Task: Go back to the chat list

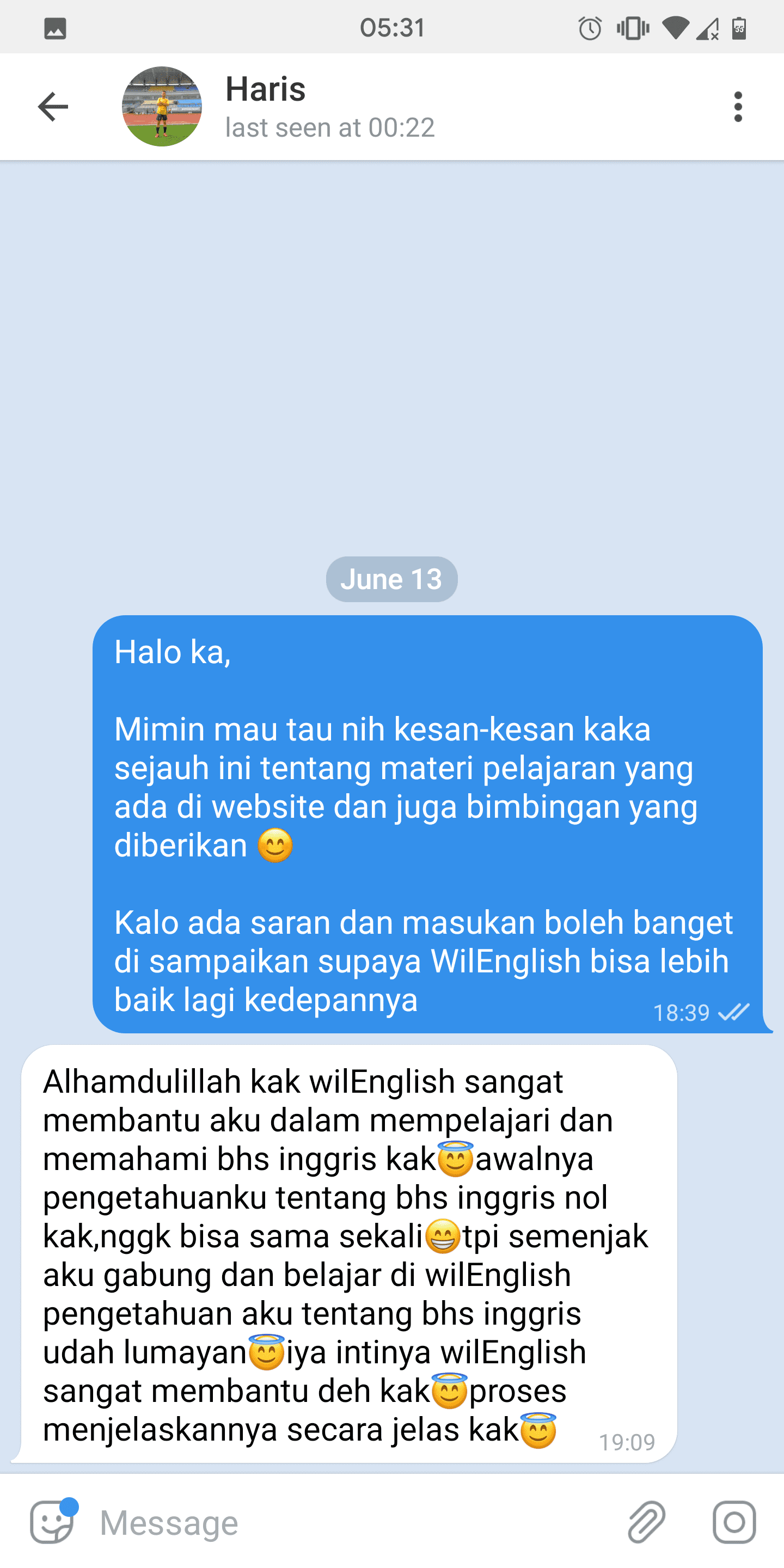Action: pos(53,107)
